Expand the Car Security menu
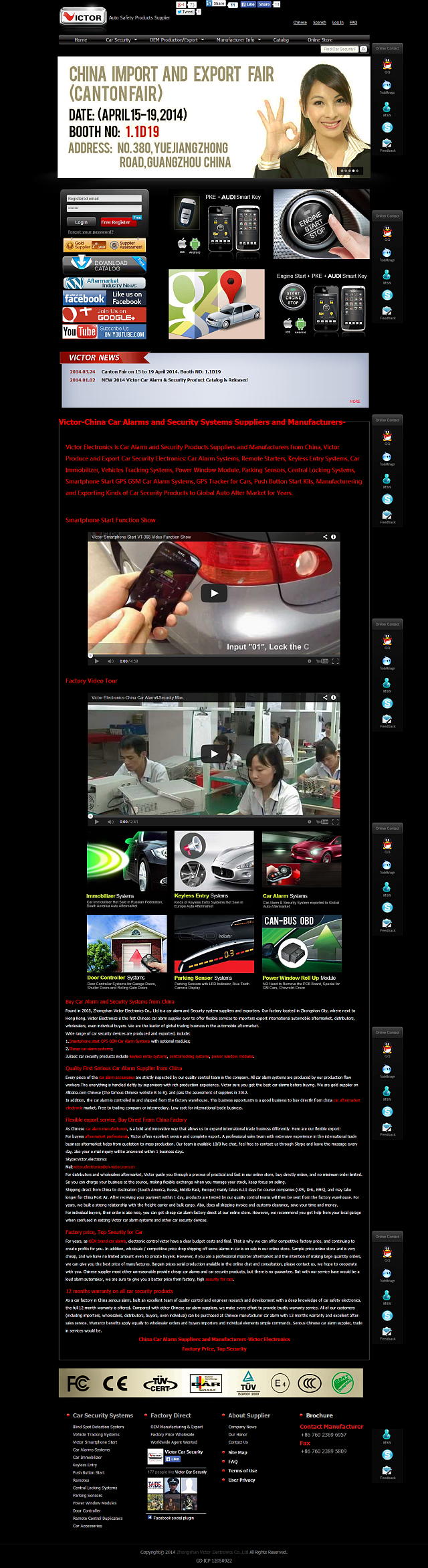Screen dimensions: 428x1568 [121, 40]
